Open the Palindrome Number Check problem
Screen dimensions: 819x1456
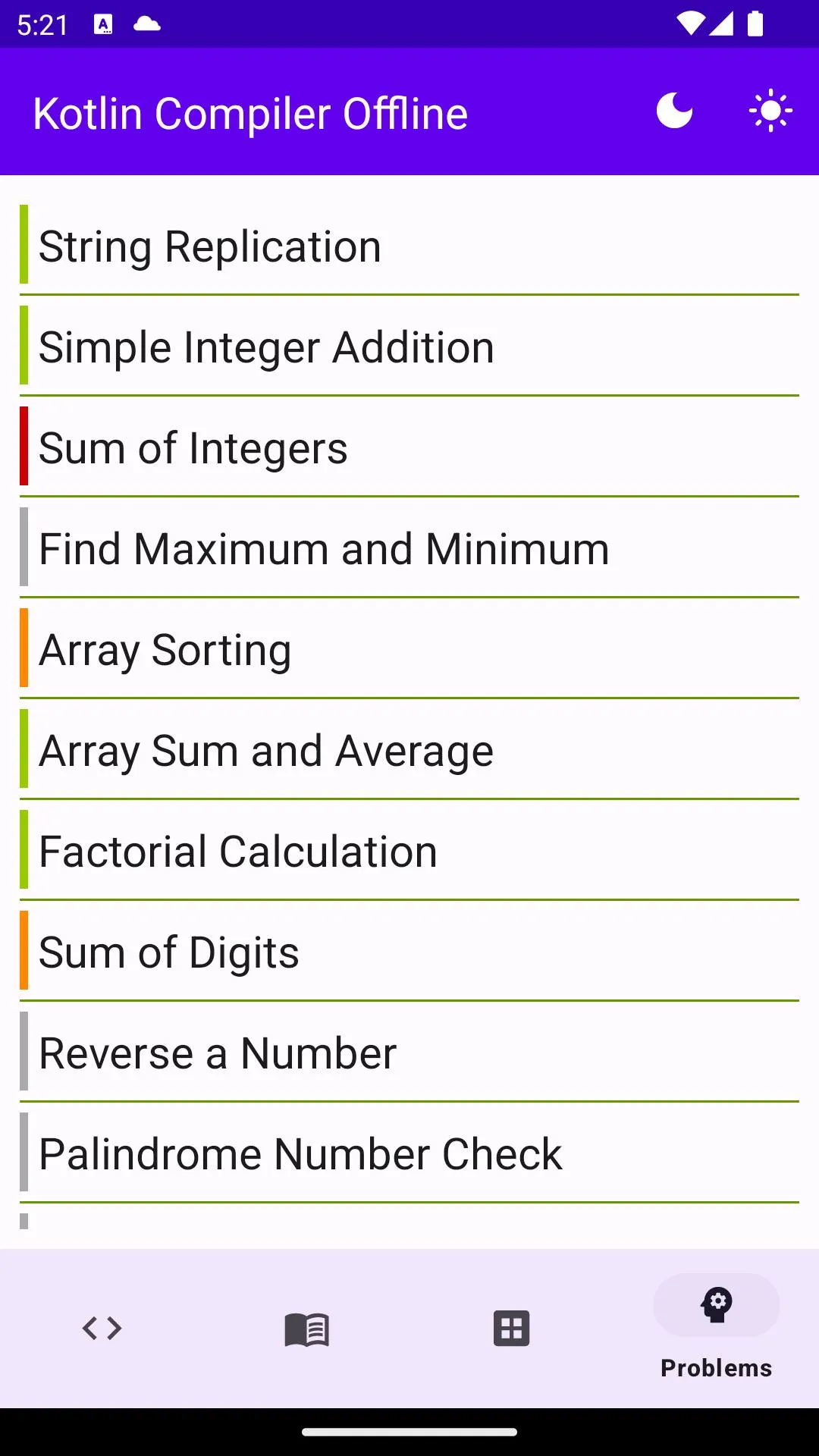click(x=409, y=1154)
